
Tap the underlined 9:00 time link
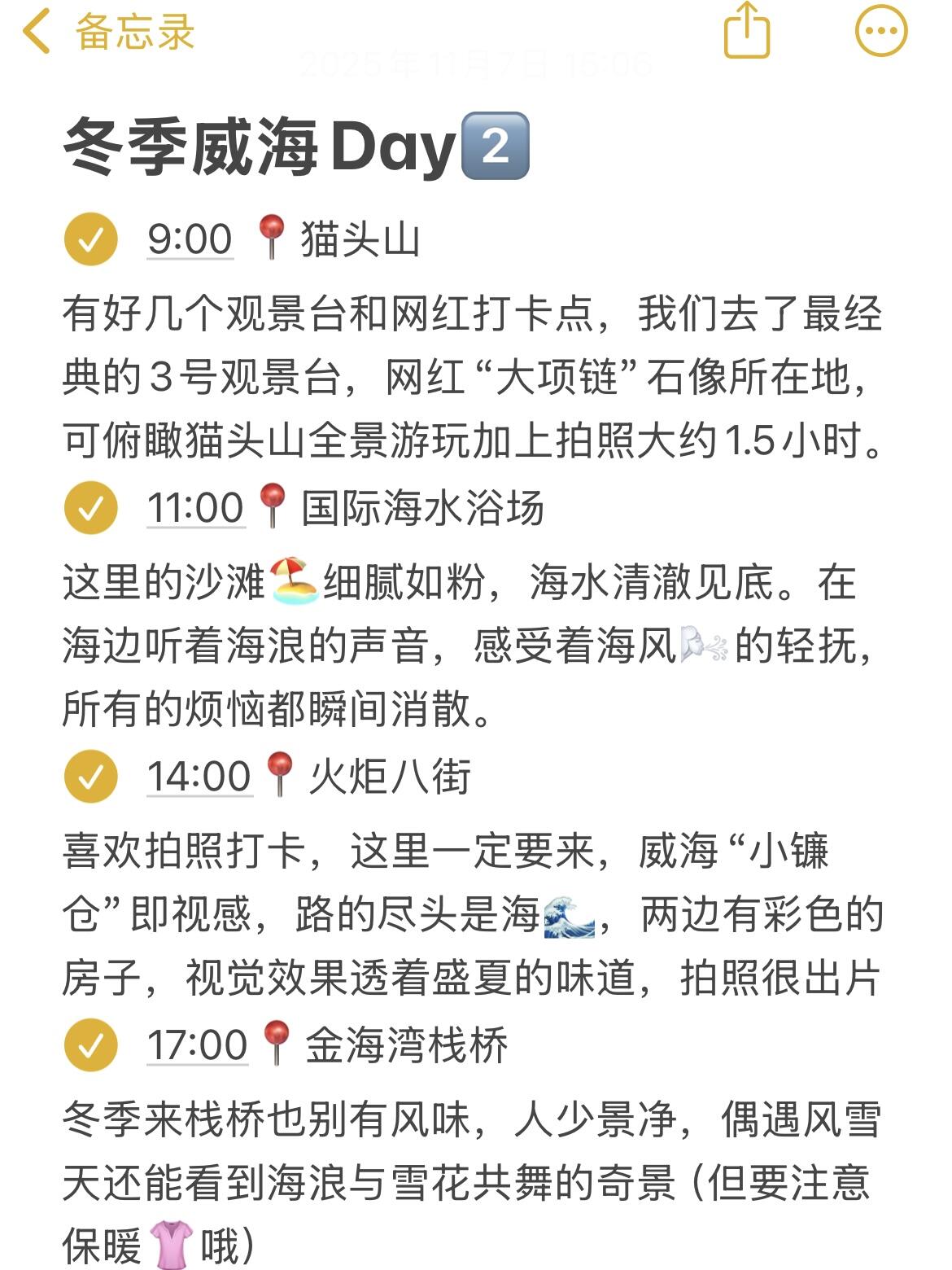[190, 239]
